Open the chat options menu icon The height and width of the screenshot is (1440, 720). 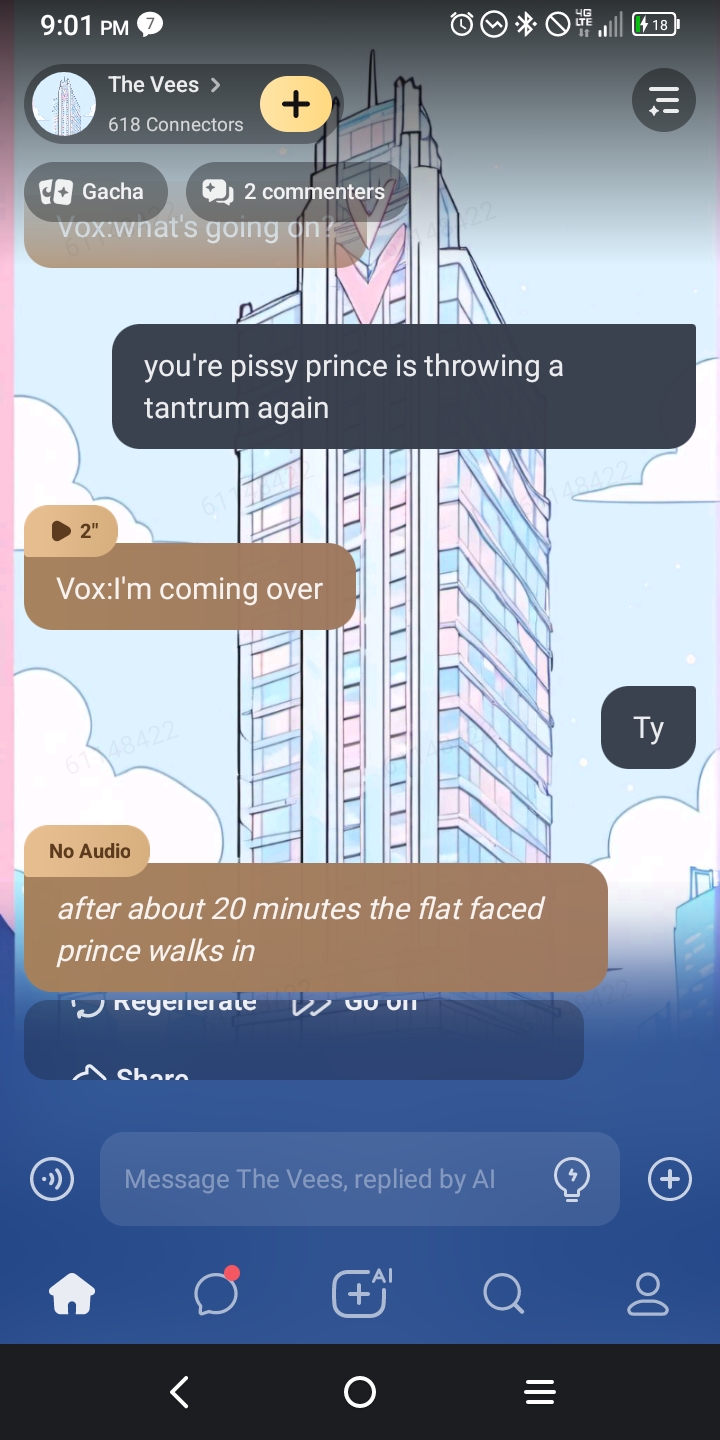(x=664, y=100)
